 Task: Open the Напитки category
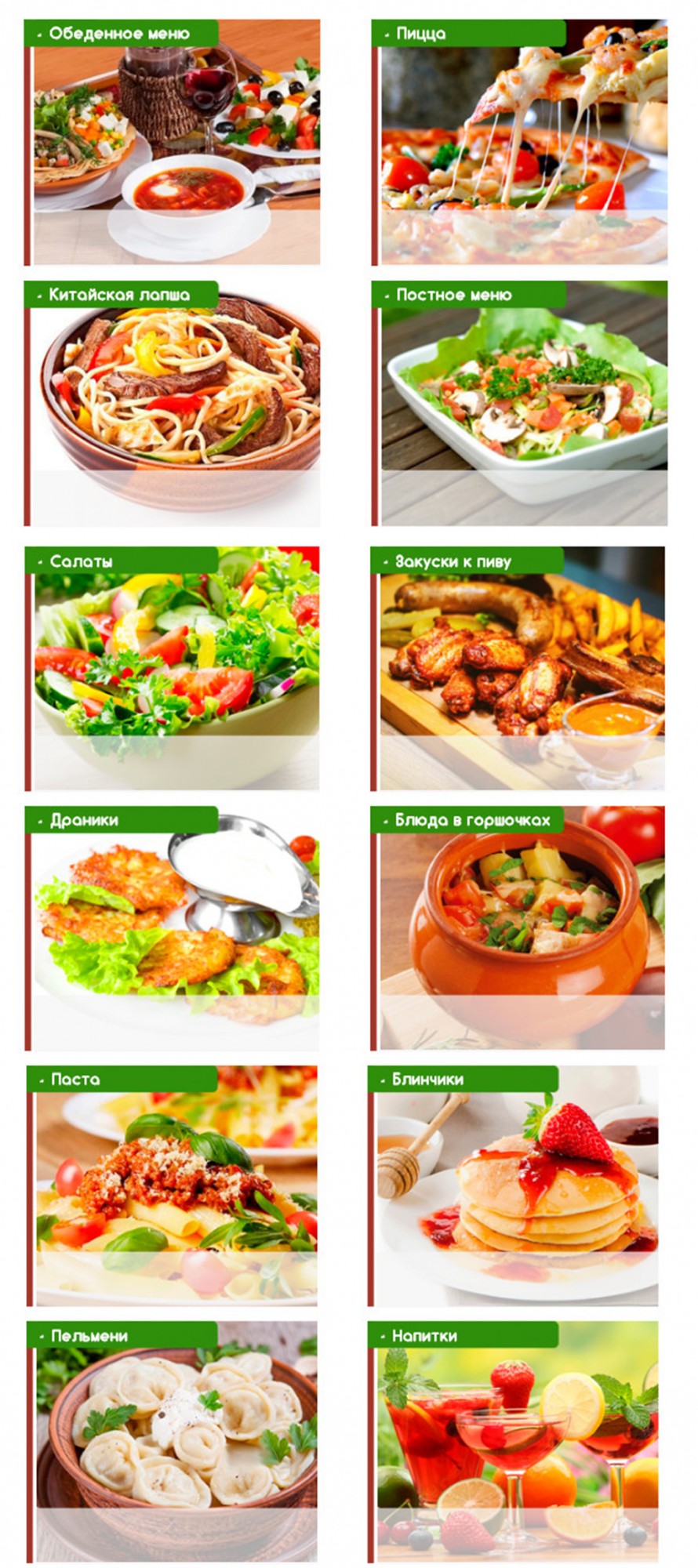click(x=516, y=1443)
